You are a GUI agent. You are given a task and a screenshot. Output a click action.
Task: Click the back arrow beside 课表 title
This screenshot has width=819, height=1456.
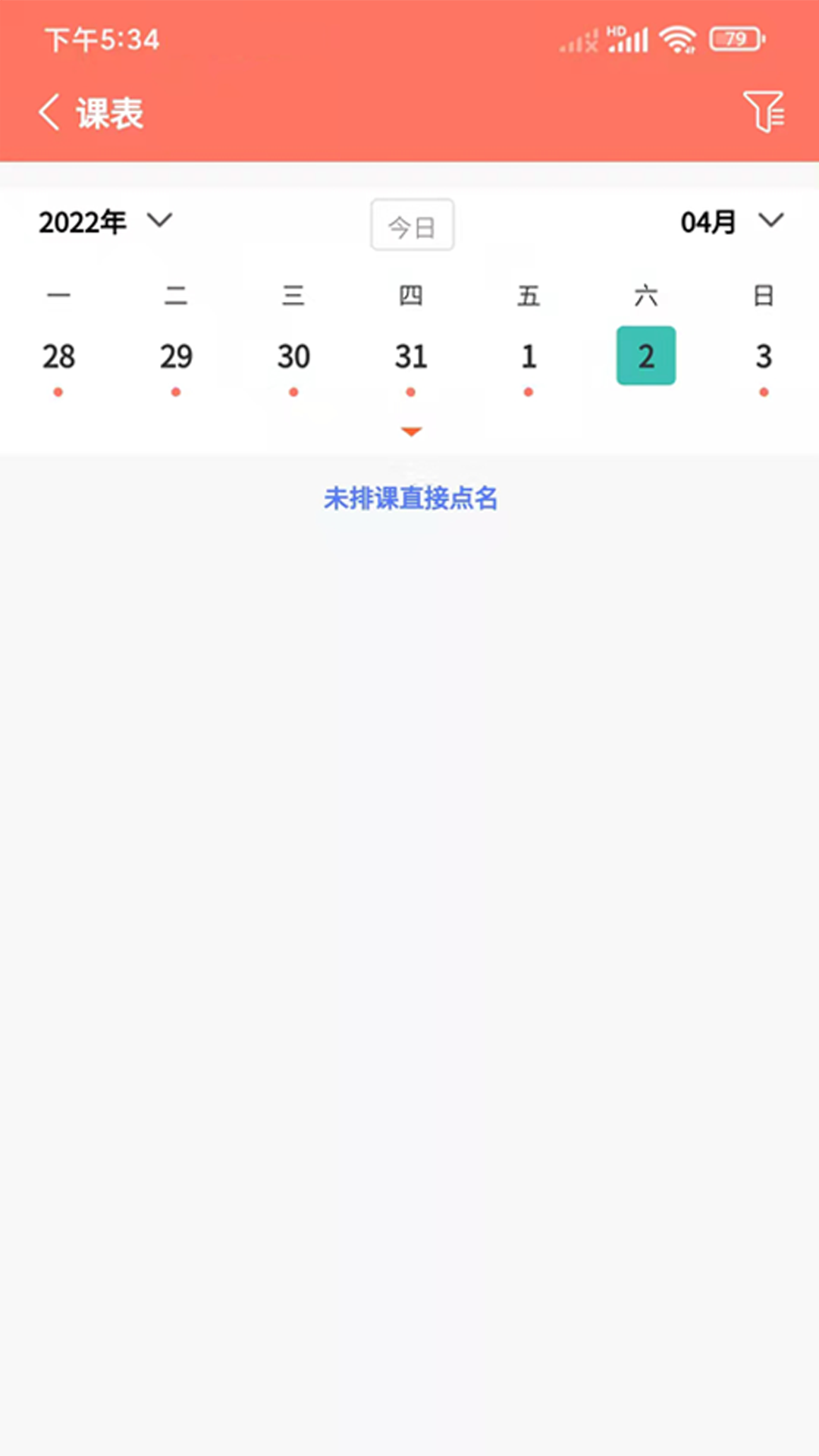49,111
